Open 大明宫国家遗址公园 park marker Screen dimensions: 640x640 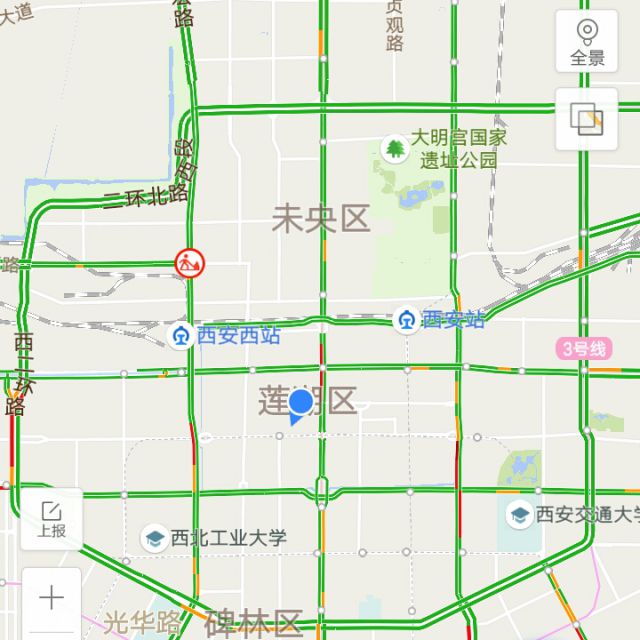[x=395, y=149]
